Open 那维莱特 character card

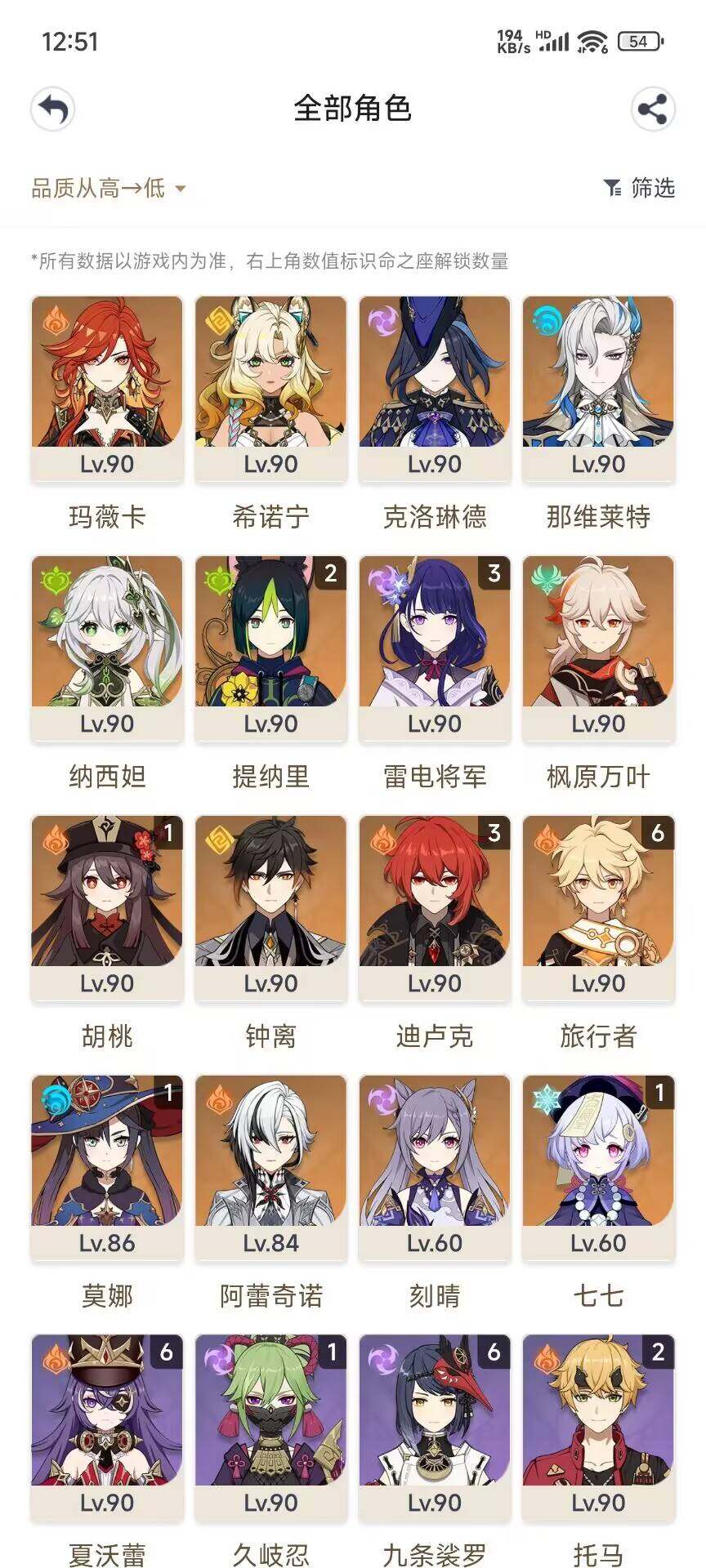click(598, 390)
